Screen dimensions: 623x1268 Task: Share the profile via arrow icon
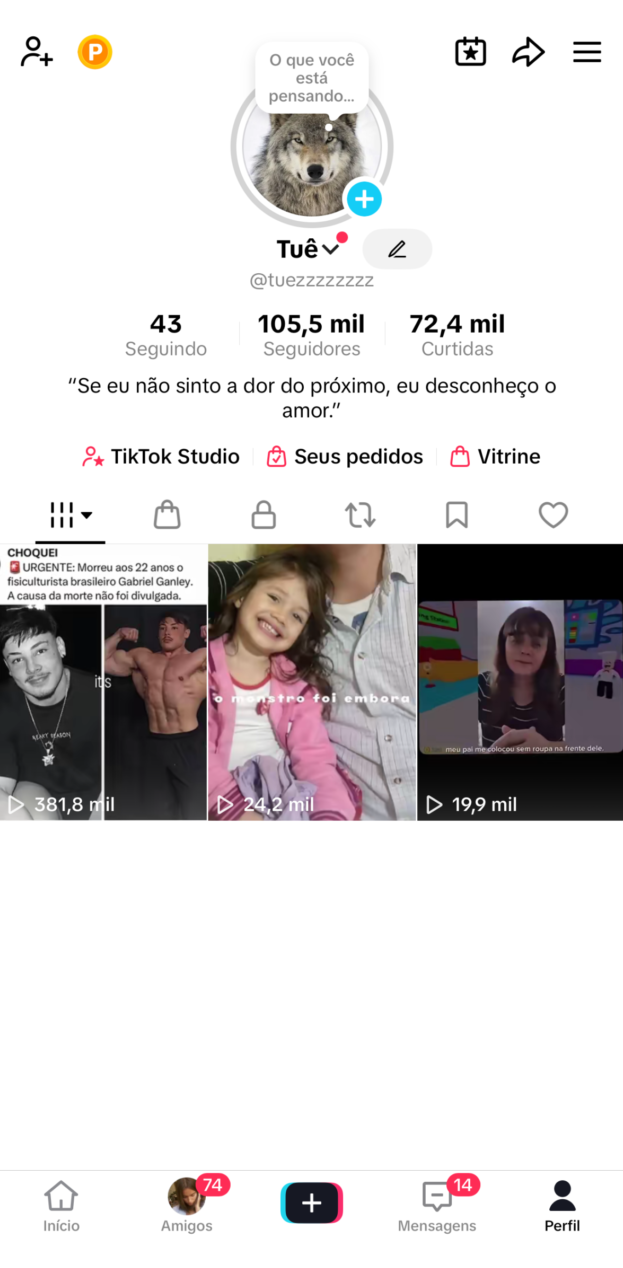tap(528, 52)
